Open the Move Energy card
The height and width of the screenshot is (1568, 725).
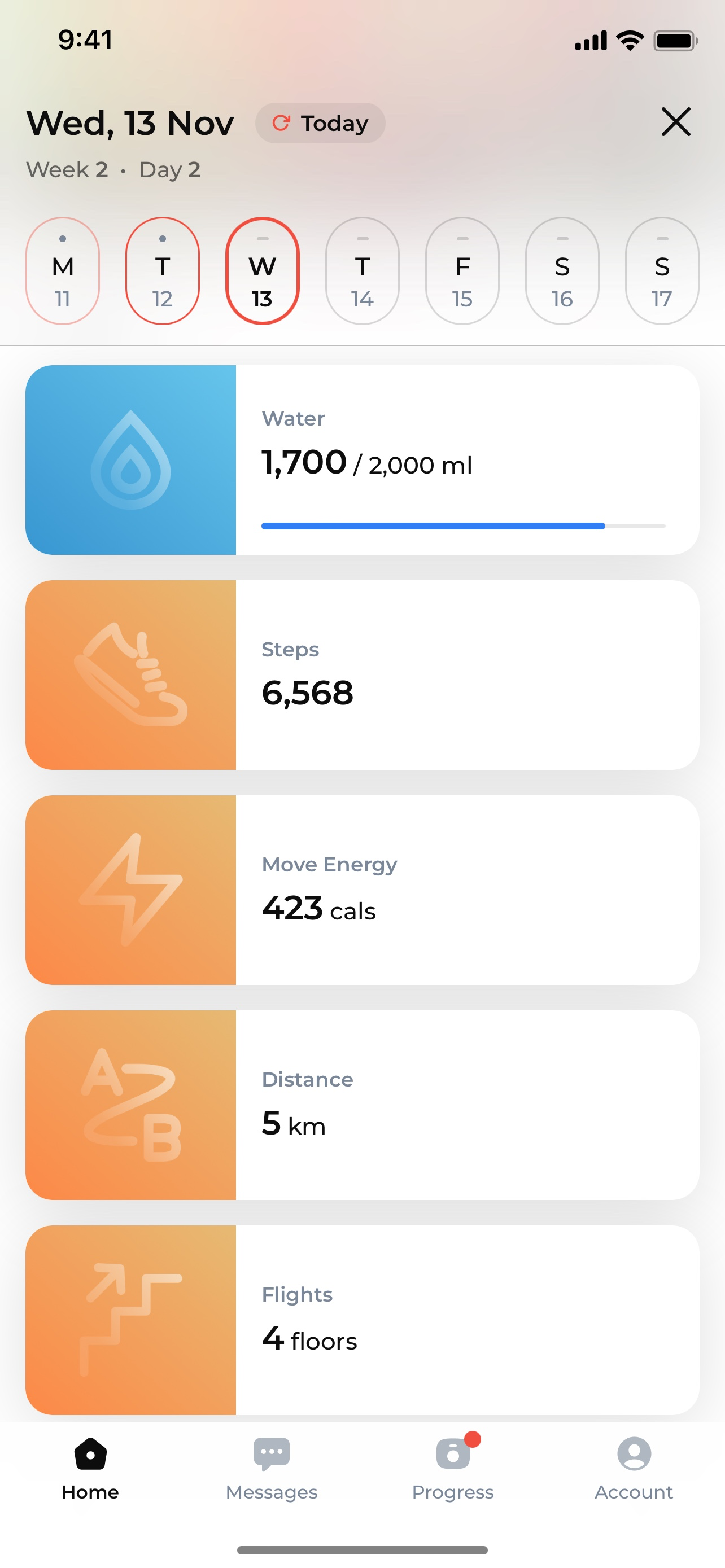click(362, 890)
